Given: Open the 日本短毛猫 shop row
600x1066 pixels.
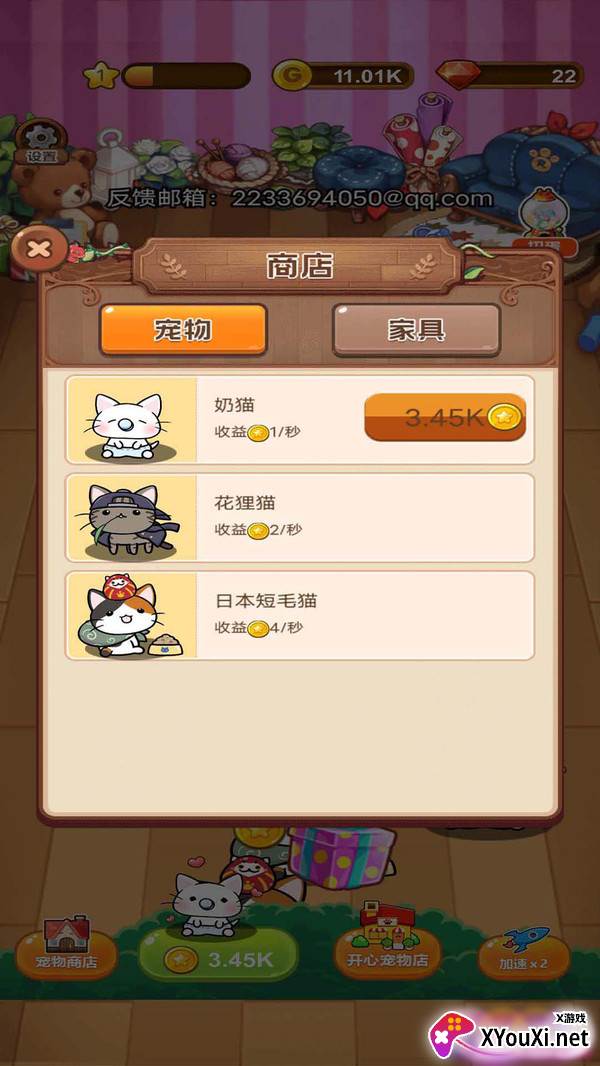Looking at the screenshot, I should click(x=300, y=615).
